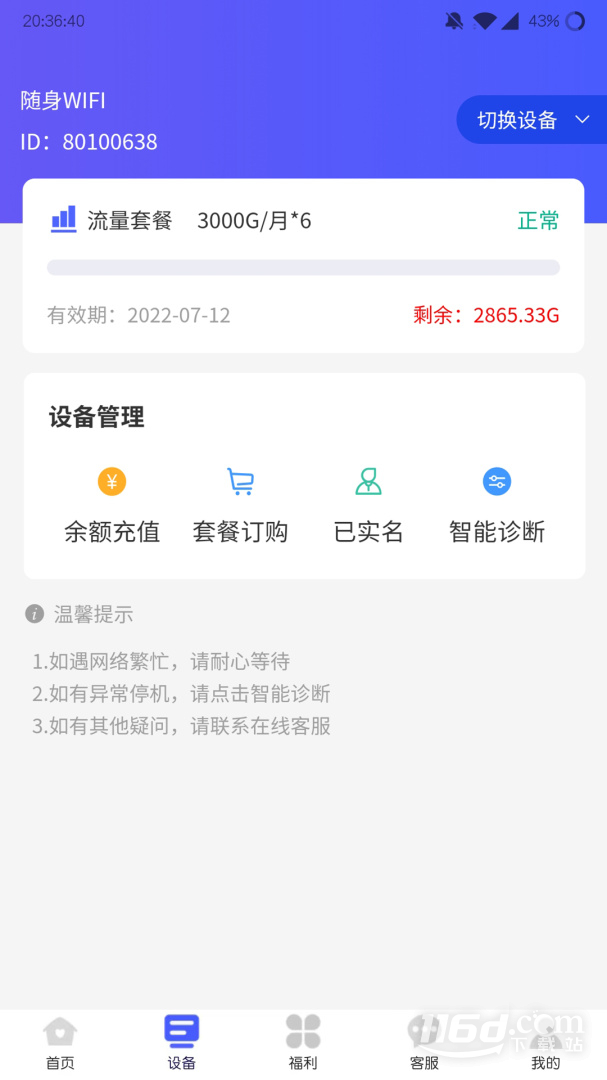Open the 客服 customer service tab
The height and width of the screenshot is (1080, 607).
[424, 1043]
